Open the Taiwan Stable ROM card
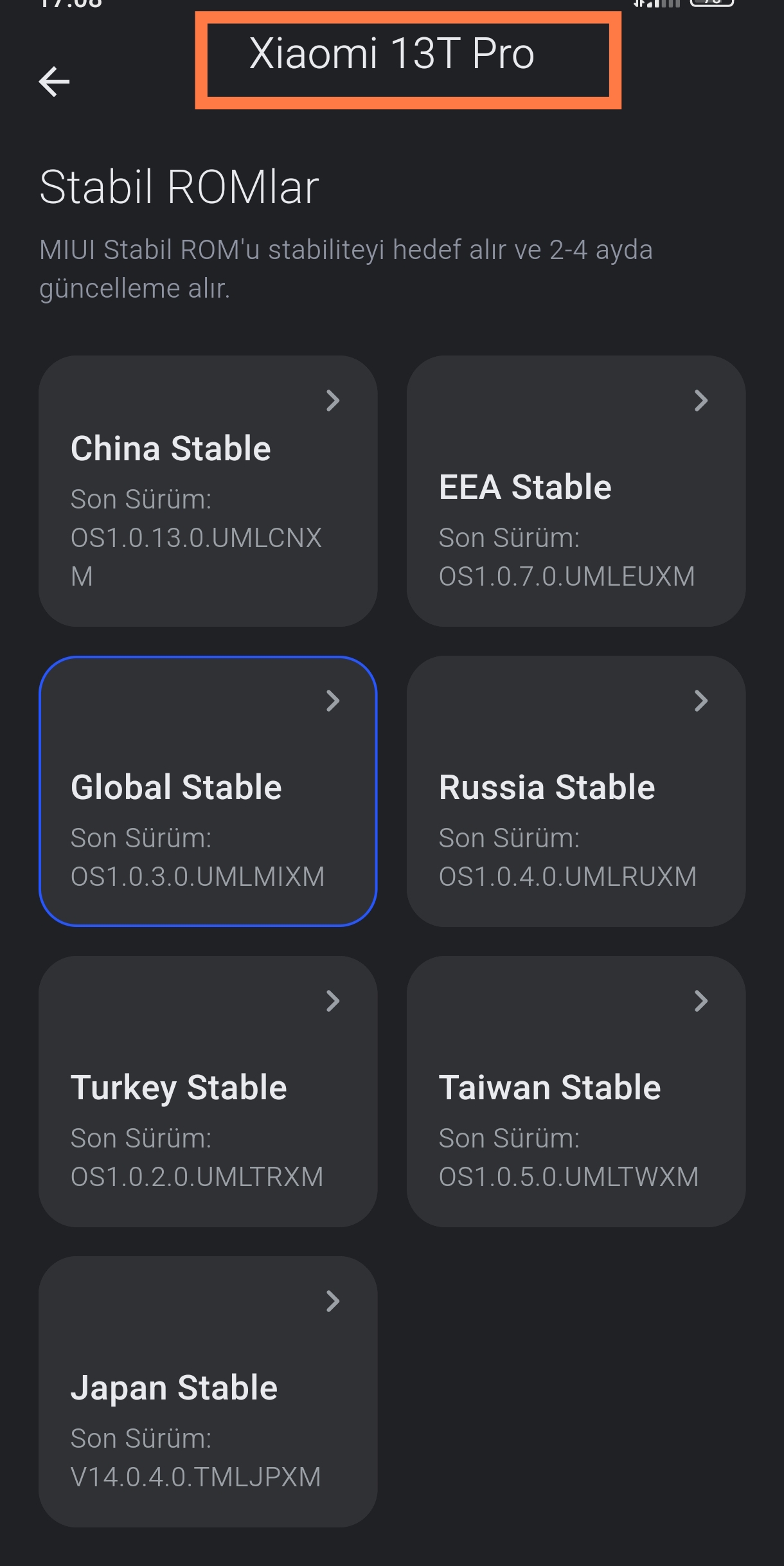 [x=576, y=1092]
